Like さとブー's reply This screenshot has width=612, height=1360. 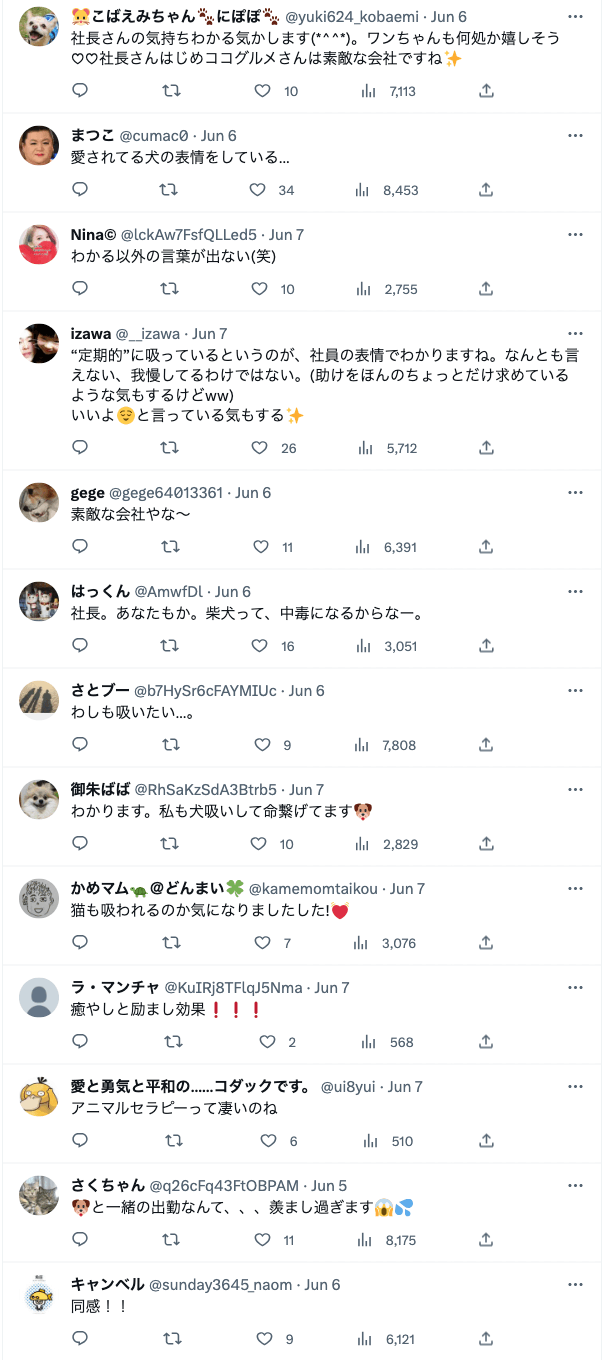[x=262, y=745]
